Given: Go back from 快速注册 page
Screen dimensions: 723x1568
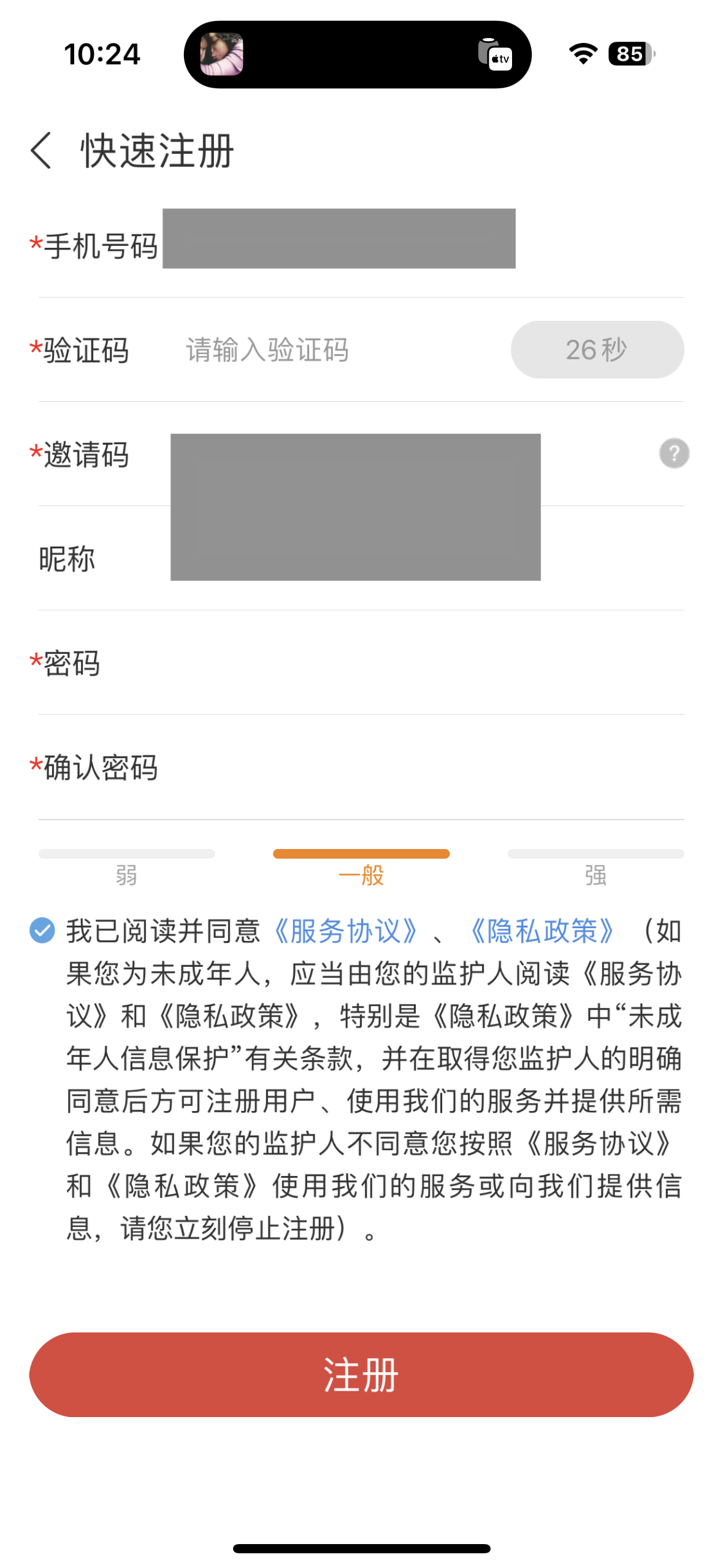Looking at the screenshot, I should click(x=41, y=150).
